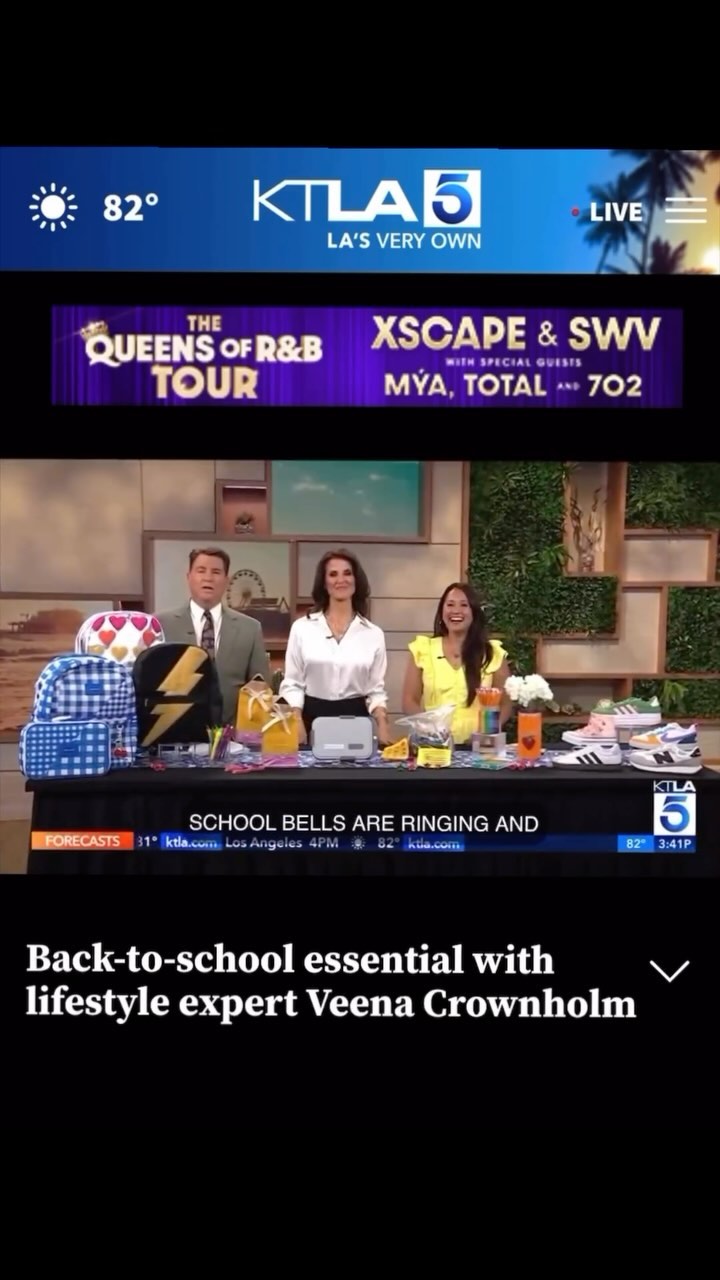Tap the LIVE stream link
The height and width of the screenshot is (1280, 720).
608,212
